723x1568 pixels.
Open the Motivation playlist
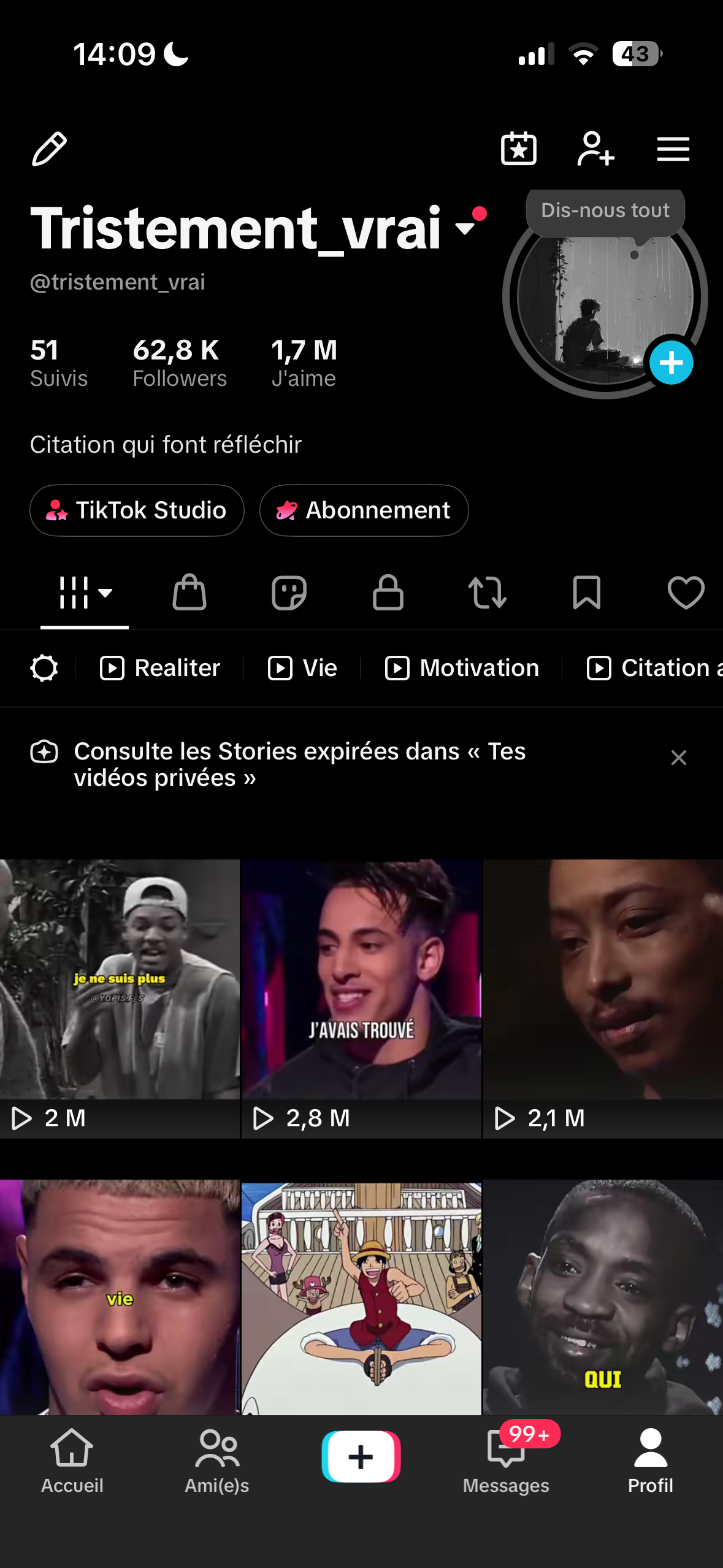pyautogui.click(x=462, y=668)
